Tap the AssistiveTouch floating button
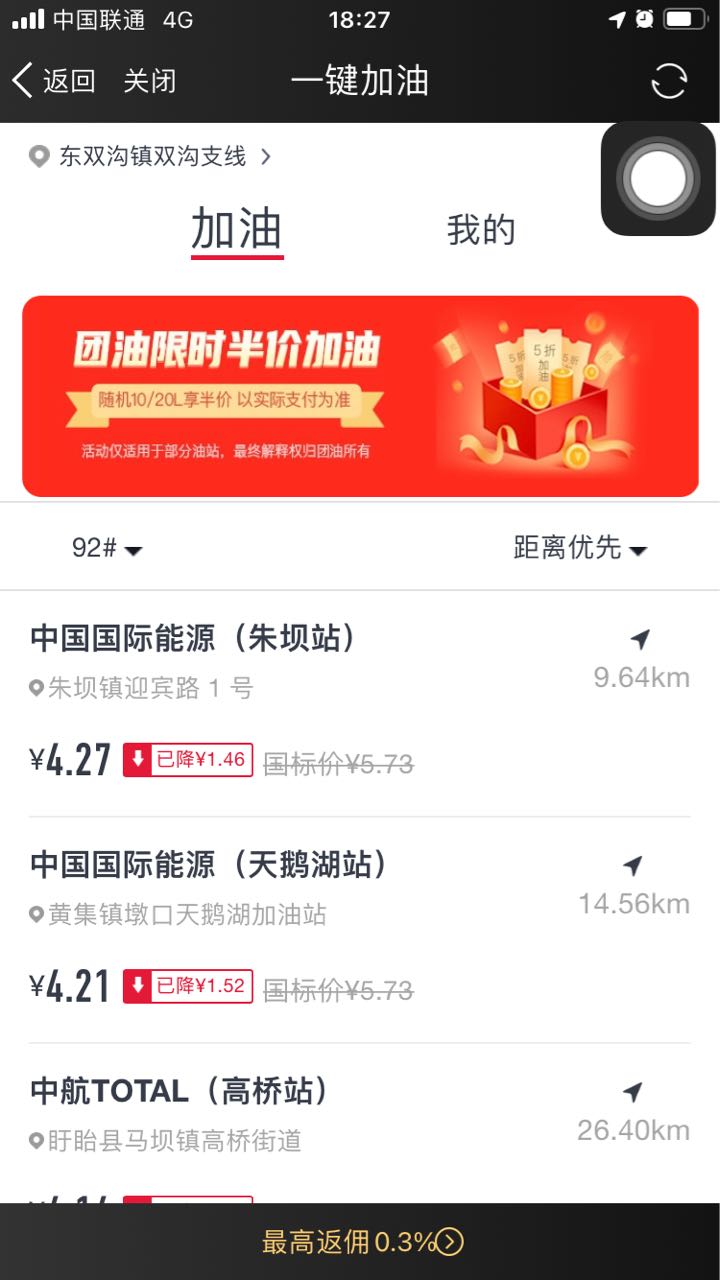Viewport: 720px width, 1280px height. [657, 179]
